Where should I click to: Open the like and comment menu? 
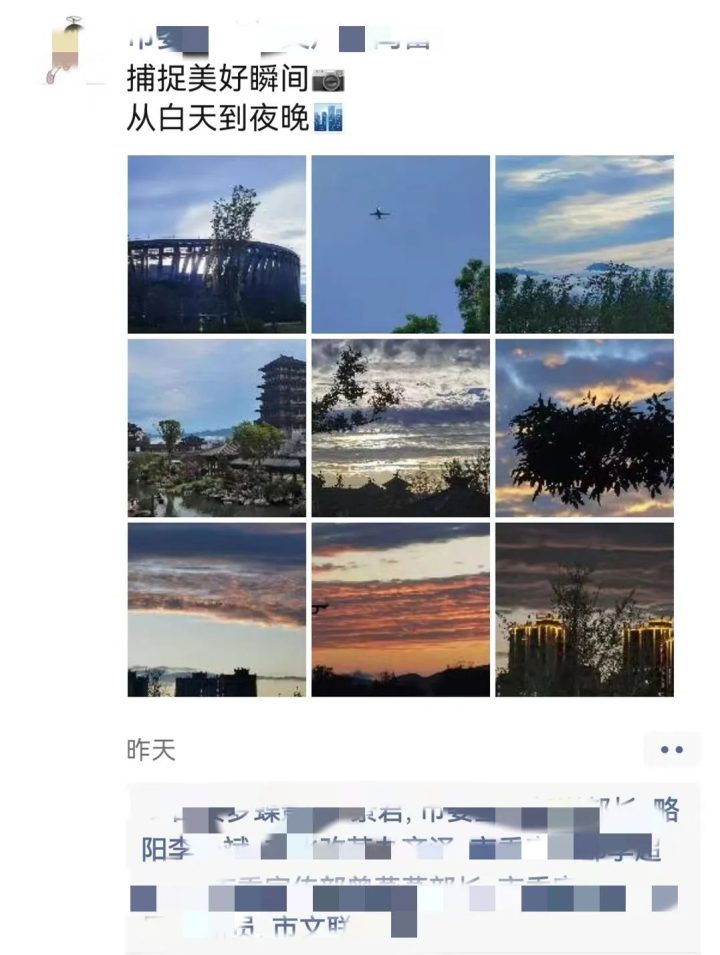click(x=671, y=749)
